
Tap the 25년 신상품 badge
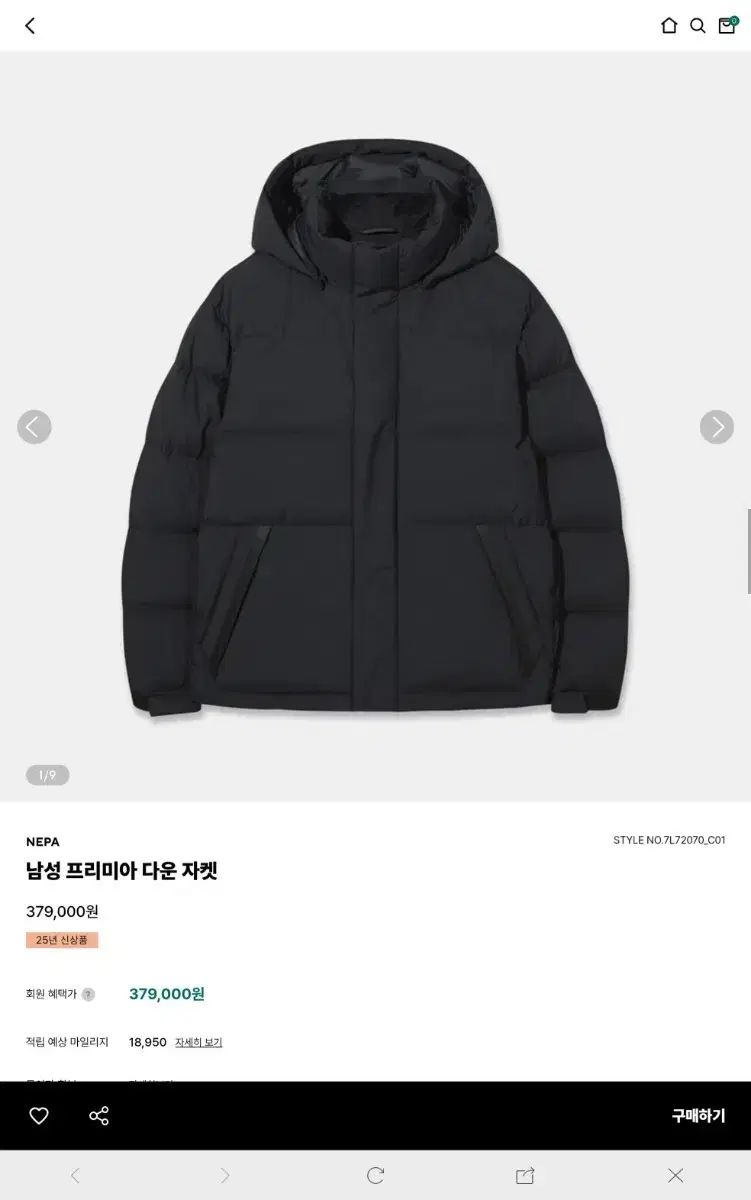63,939
